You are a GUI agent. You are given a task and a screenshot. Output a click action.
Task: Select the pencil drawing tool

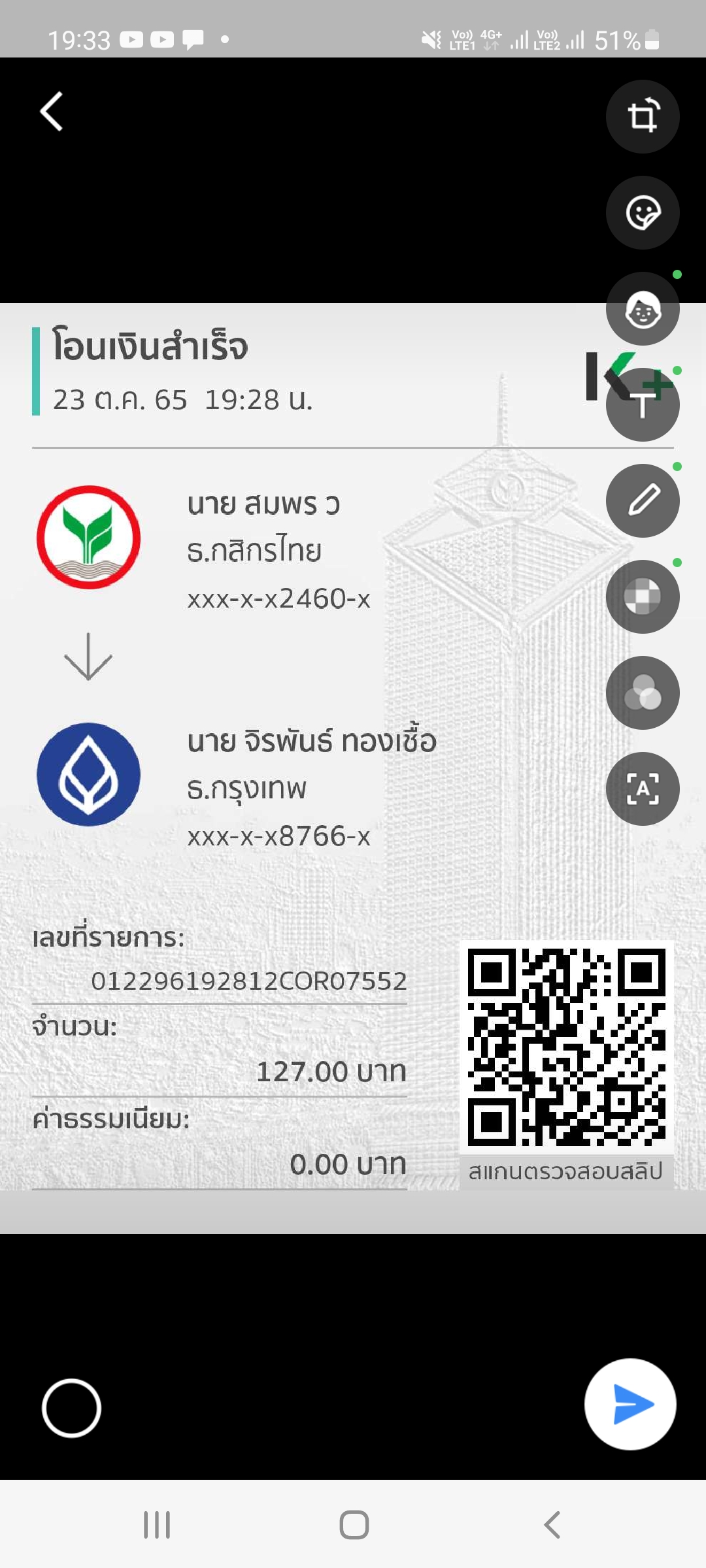pos(643,501)
